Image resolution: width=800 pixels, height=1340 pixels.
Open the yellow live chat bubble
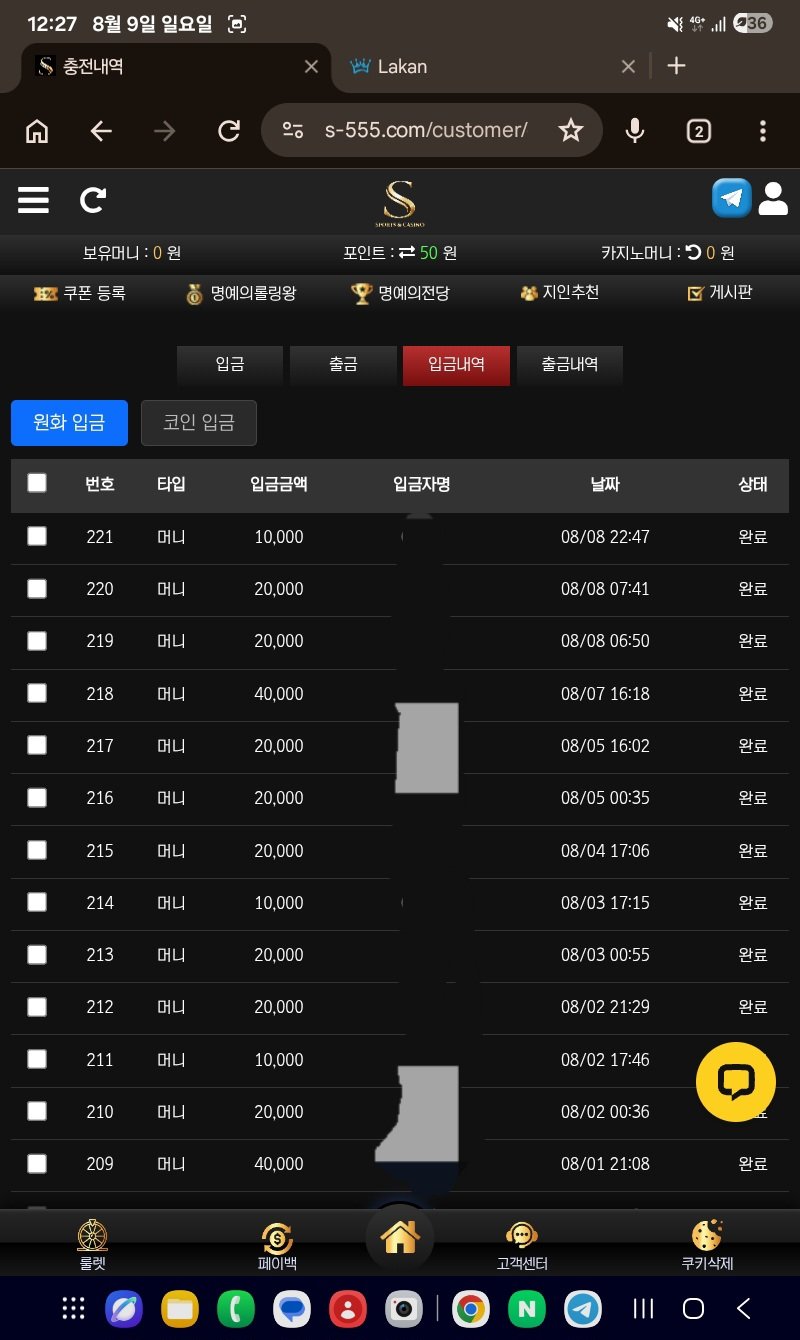pyautogui.click(x=736, y=1082)
